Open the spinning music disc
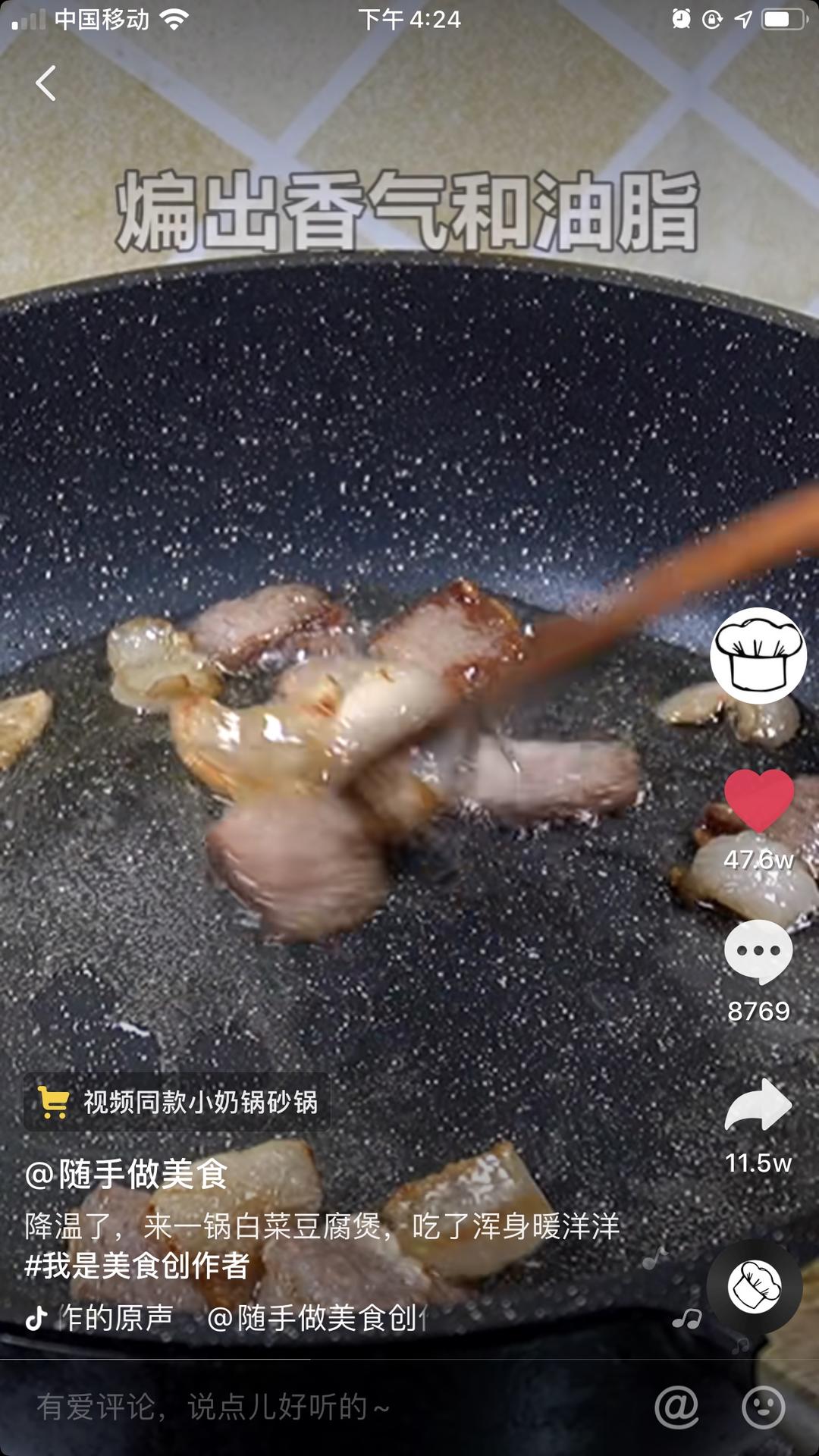The width and height of the screenshot is (819, 1456). coord(755,1287)
